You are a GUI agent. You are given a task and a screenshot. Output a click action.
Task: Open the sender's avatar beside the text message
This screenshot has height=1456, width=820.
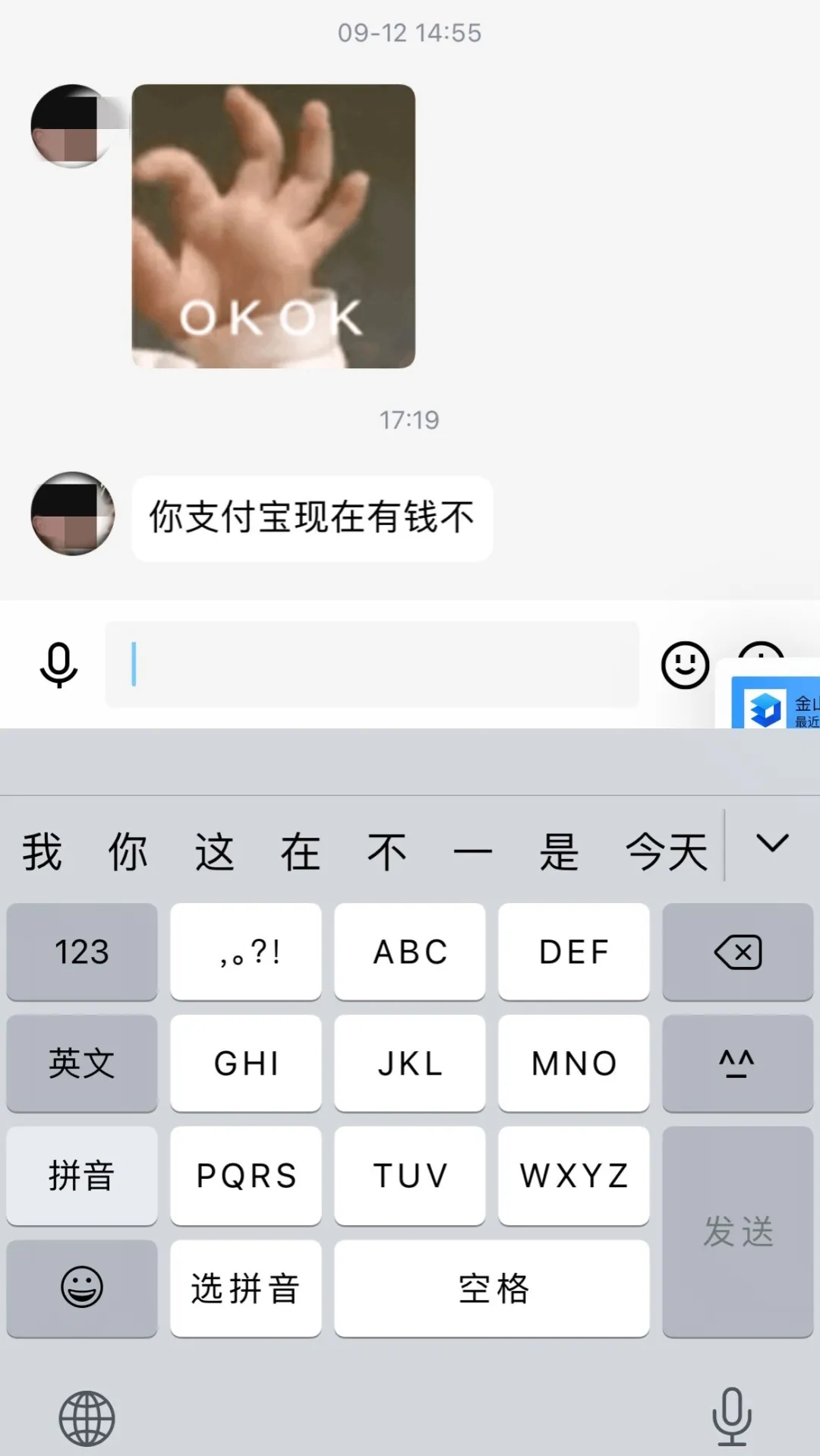click(x=73, y=513)
